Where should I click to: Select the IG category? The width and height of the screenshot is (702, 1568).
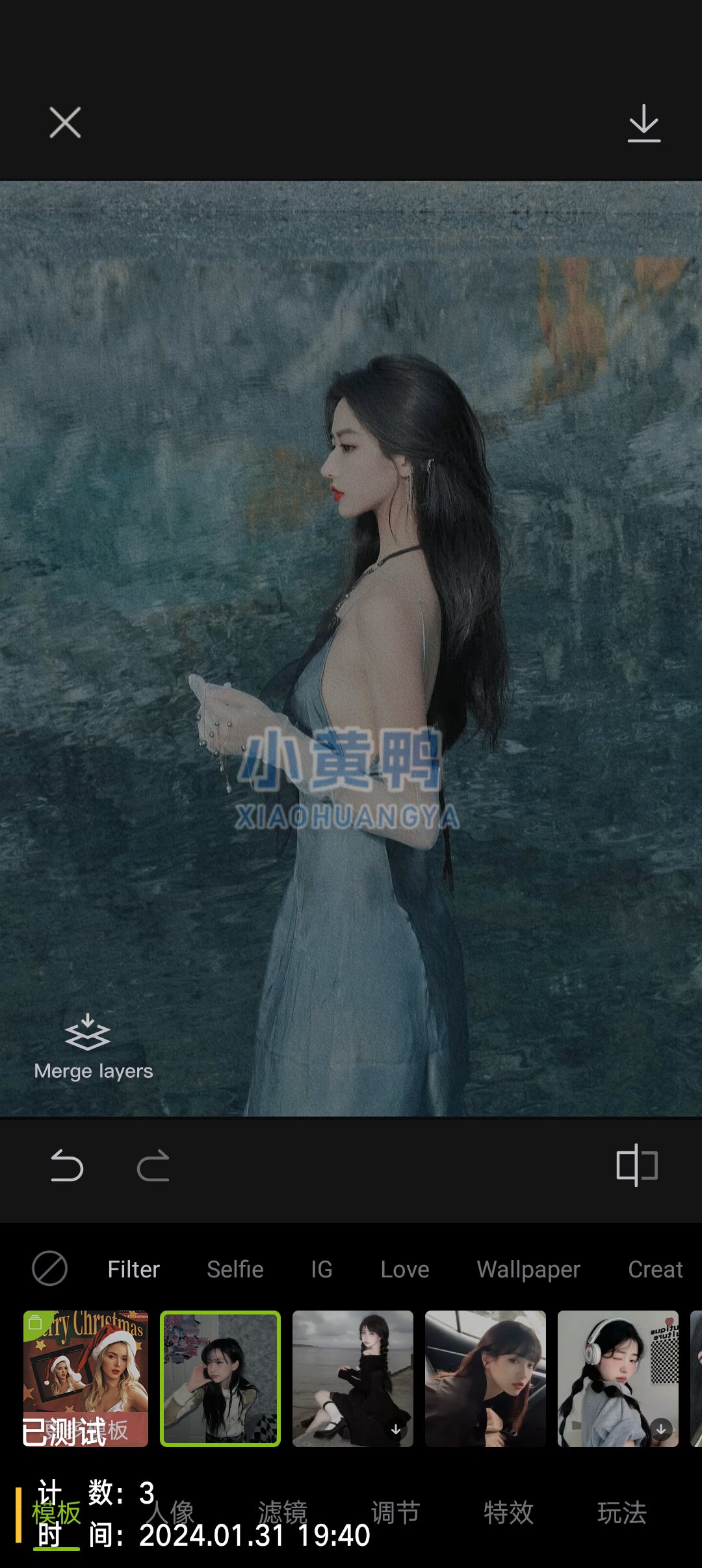[x=322, y=1270]
